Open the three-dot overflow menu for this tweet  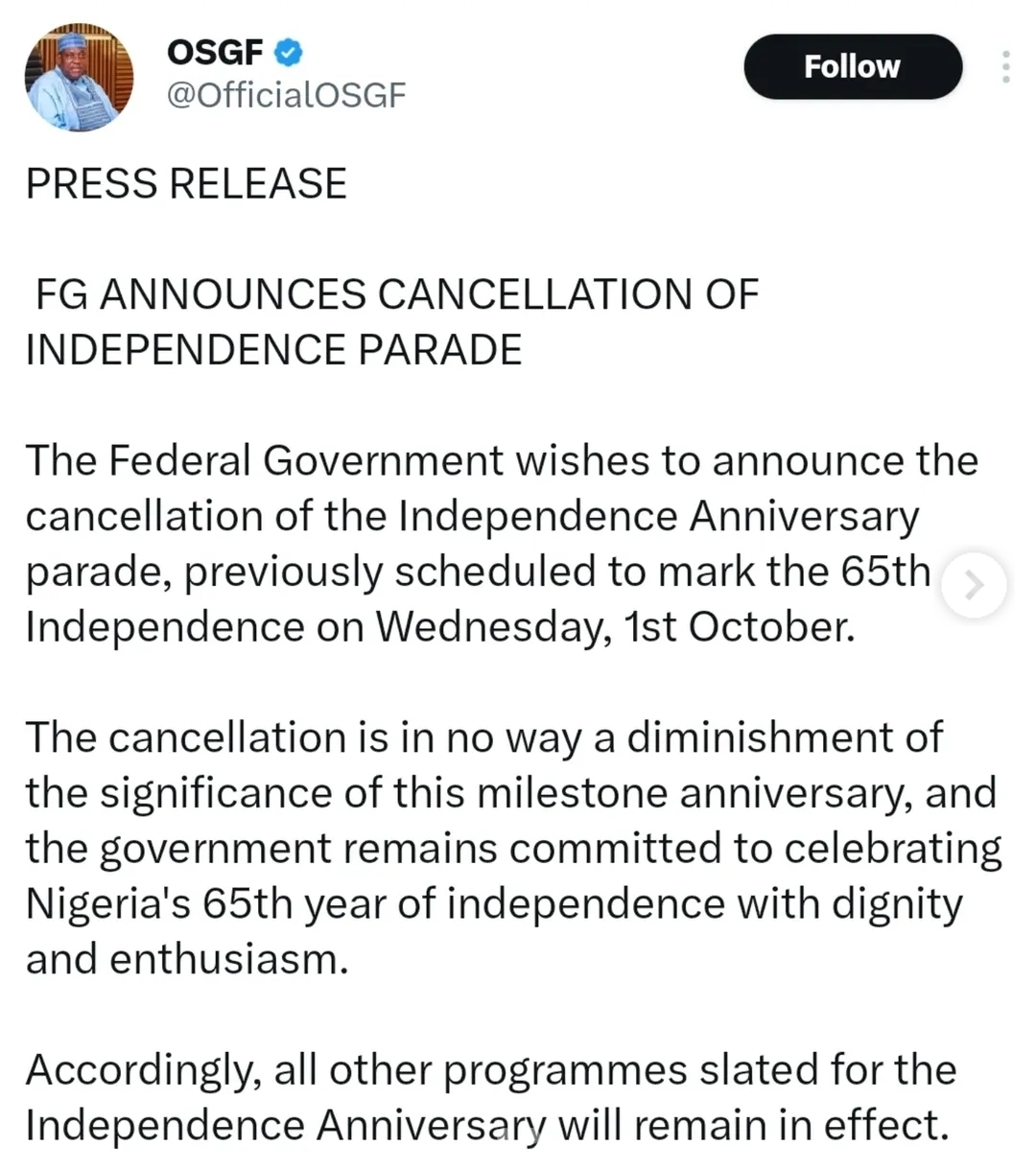(x=1005, y=65)
